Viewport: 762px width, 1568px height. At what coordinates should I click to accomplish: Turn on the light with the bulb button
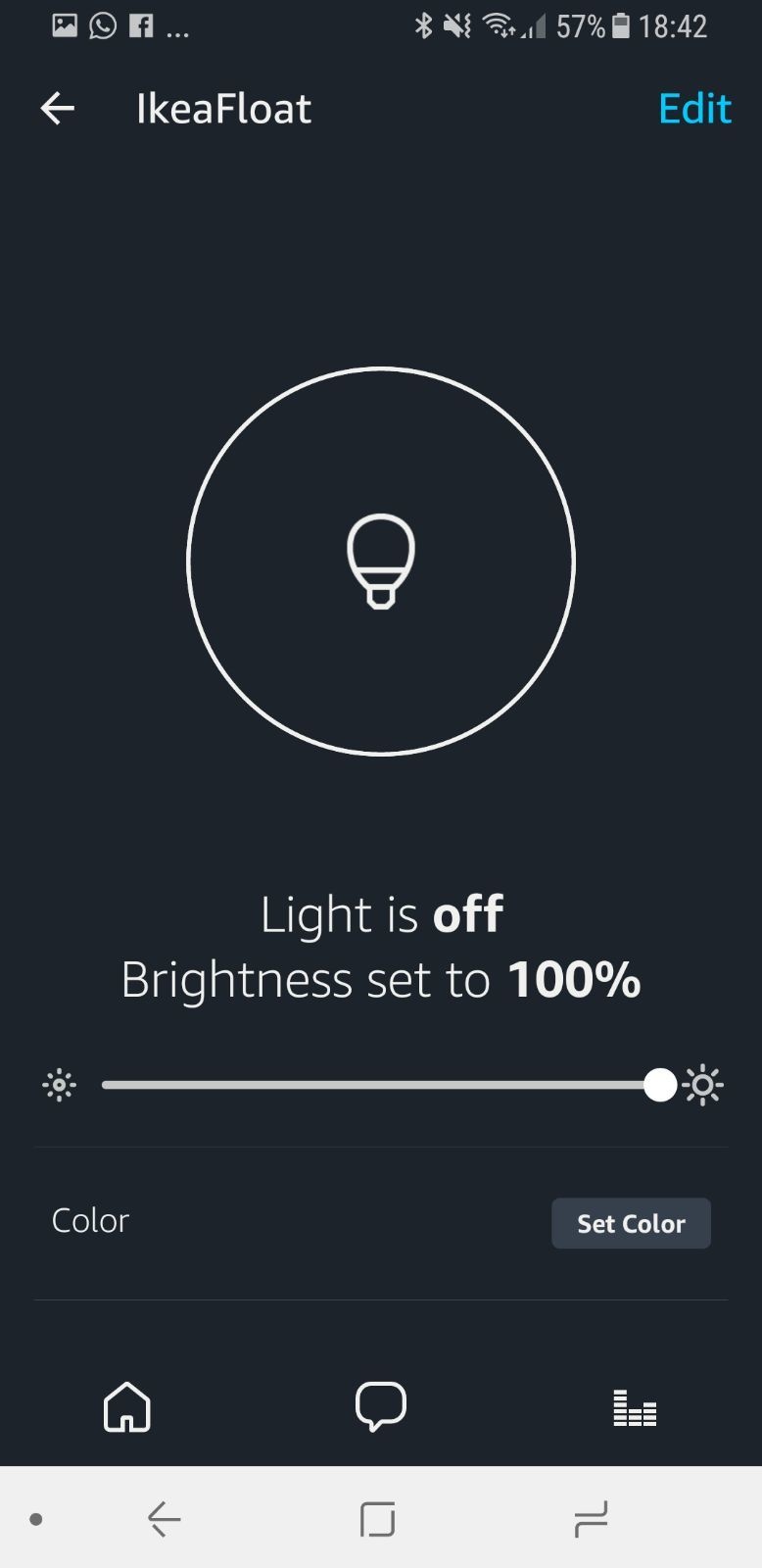point(381,562)
